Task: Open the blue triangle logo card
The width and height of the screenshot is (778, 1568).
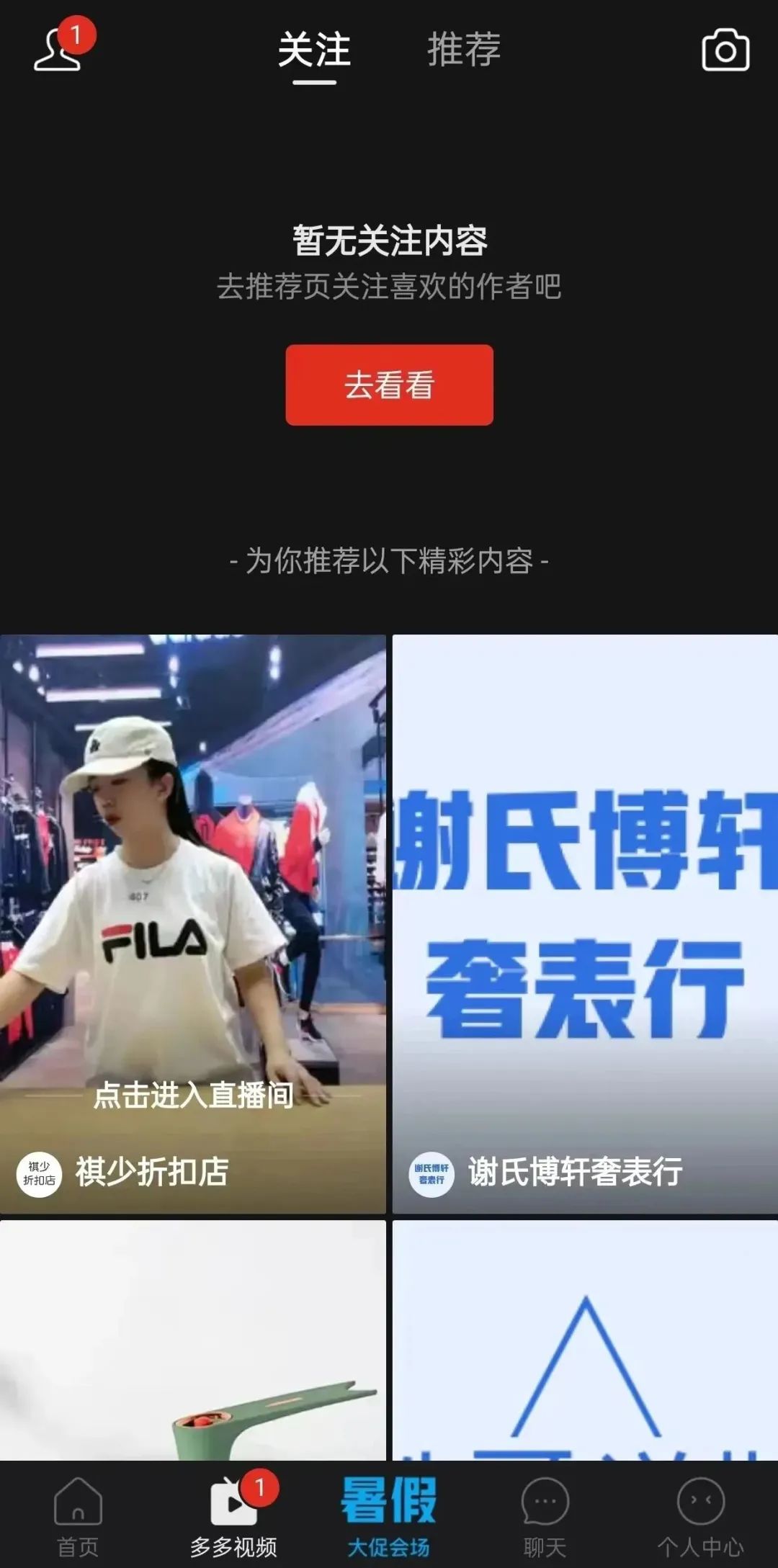Action: 585,1340
